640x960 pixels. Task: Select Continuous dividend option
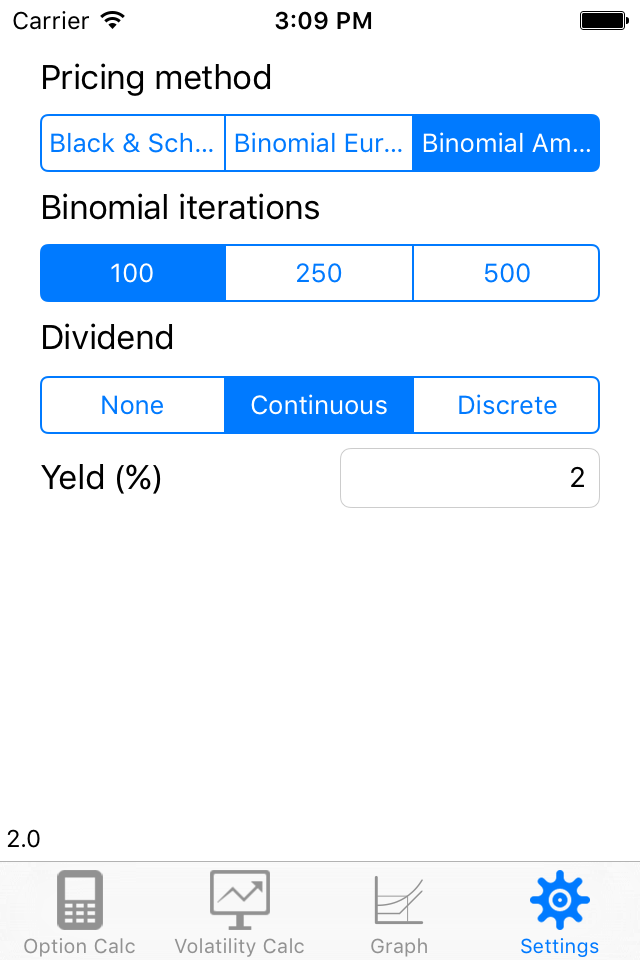coord(319,405)
